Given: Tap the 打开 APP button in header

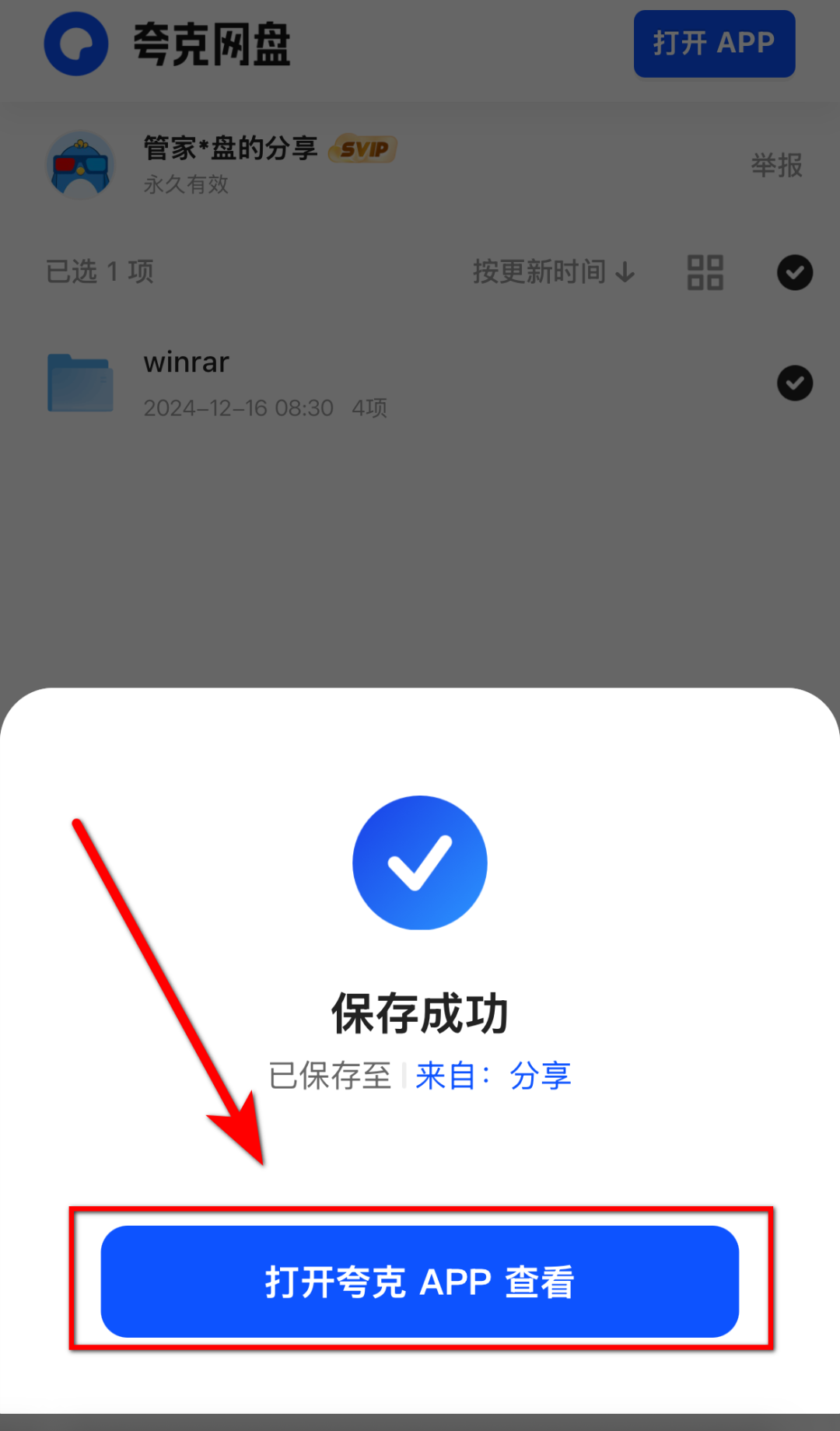Looking at the screenshot, I should [x=714, y=44].
